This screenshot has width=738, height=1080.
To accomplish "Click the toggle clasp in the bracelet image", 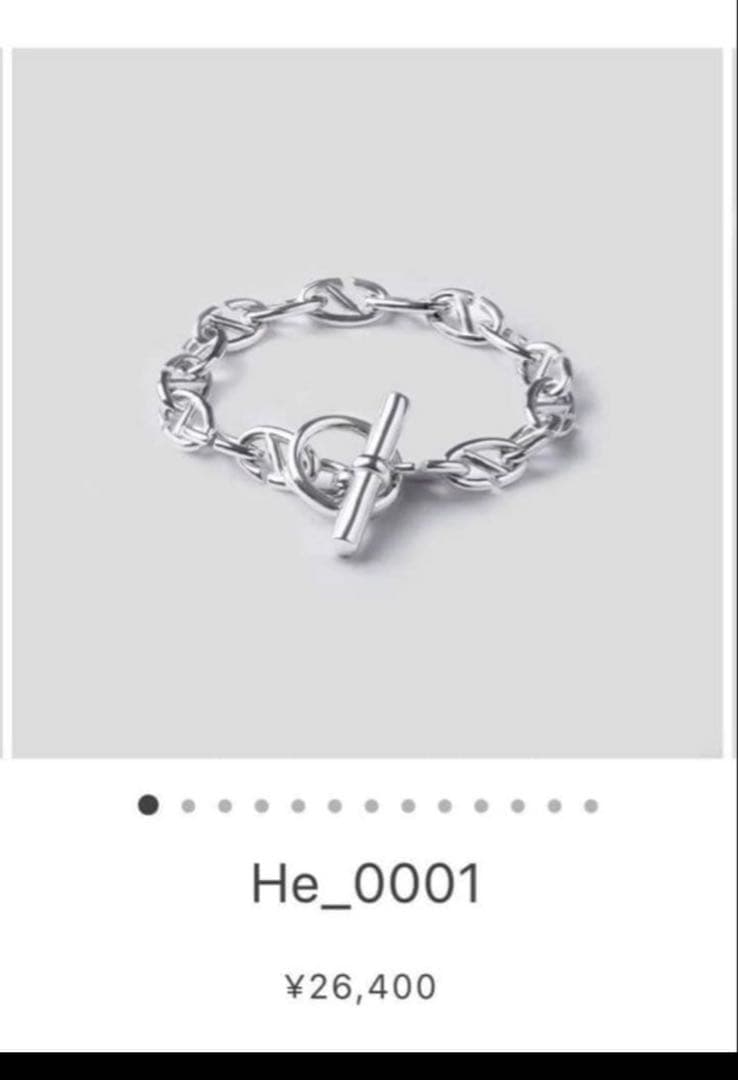I will point(370,465).
